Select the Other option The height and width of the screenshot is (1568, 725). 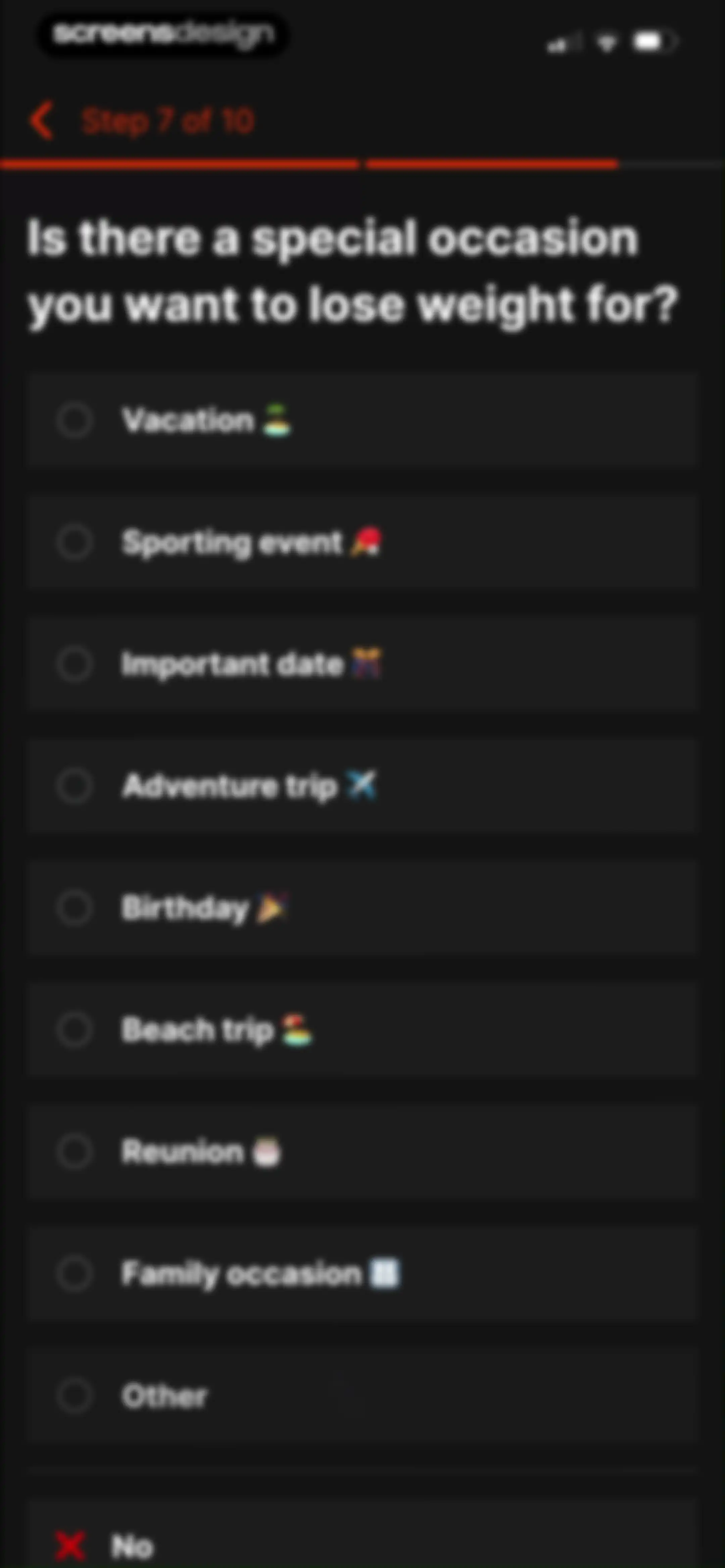362,1395
